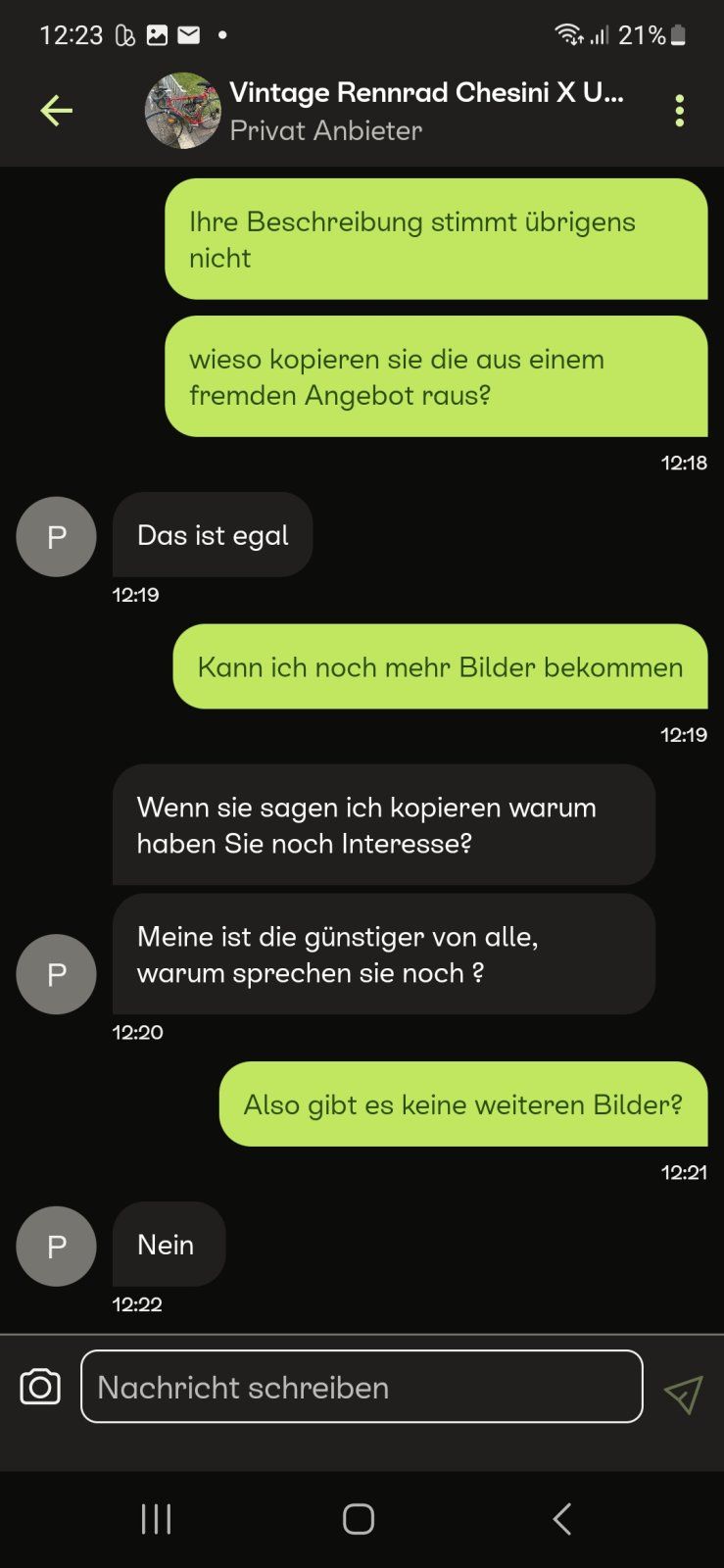Open the Recent Apps navigation button
The width and height of the screenshot is (724, 1568).
point(156,1518)
